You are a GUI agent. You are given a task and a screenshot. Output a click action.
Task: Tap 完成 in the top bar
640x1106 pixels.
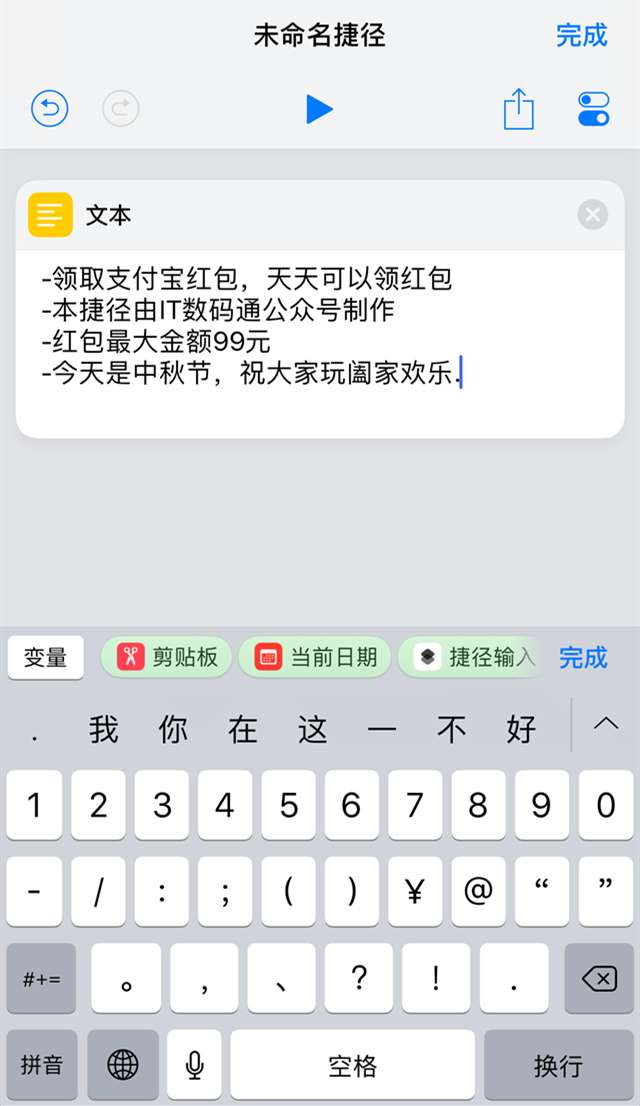coord(581,36)
